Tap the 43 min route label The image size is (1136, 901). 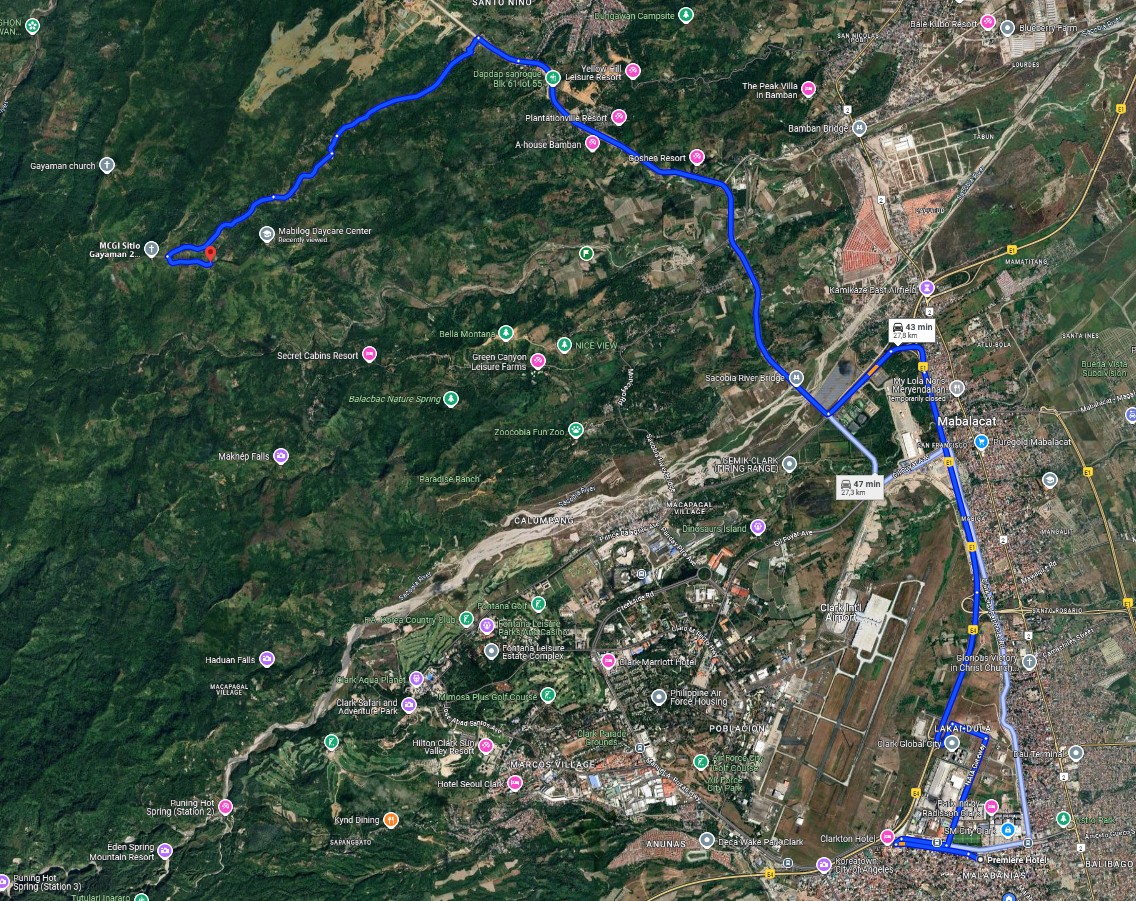(x=911, y=331)
